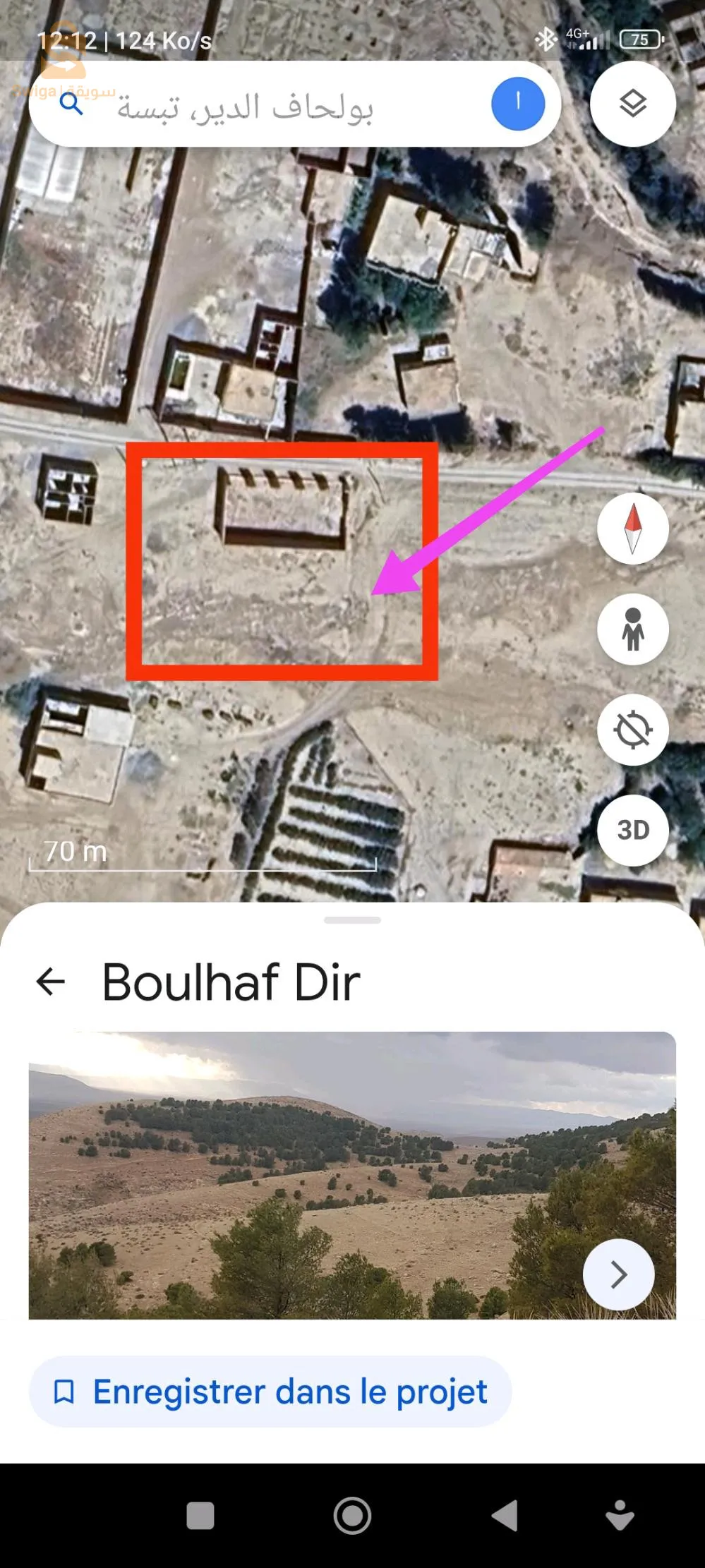Switch to 3D view
The image size is (705, 1568).
click(x=633, y=830)
